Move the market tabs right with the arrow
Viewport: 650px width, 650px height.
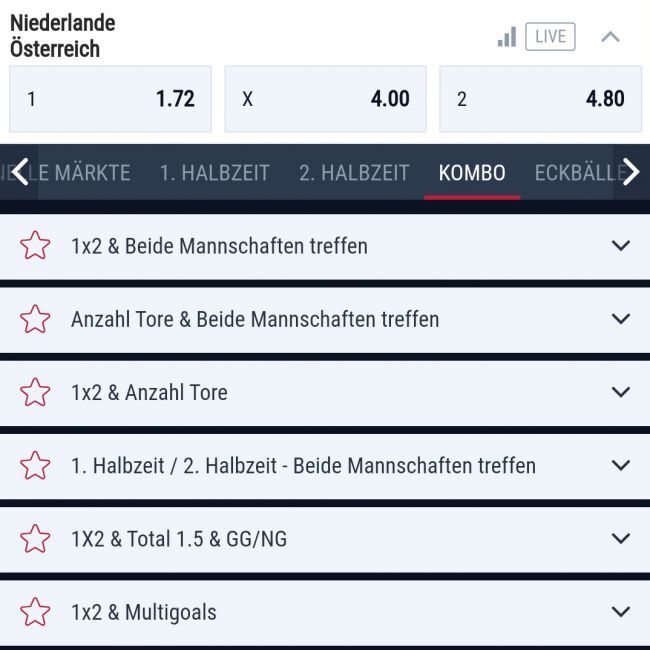631,172
